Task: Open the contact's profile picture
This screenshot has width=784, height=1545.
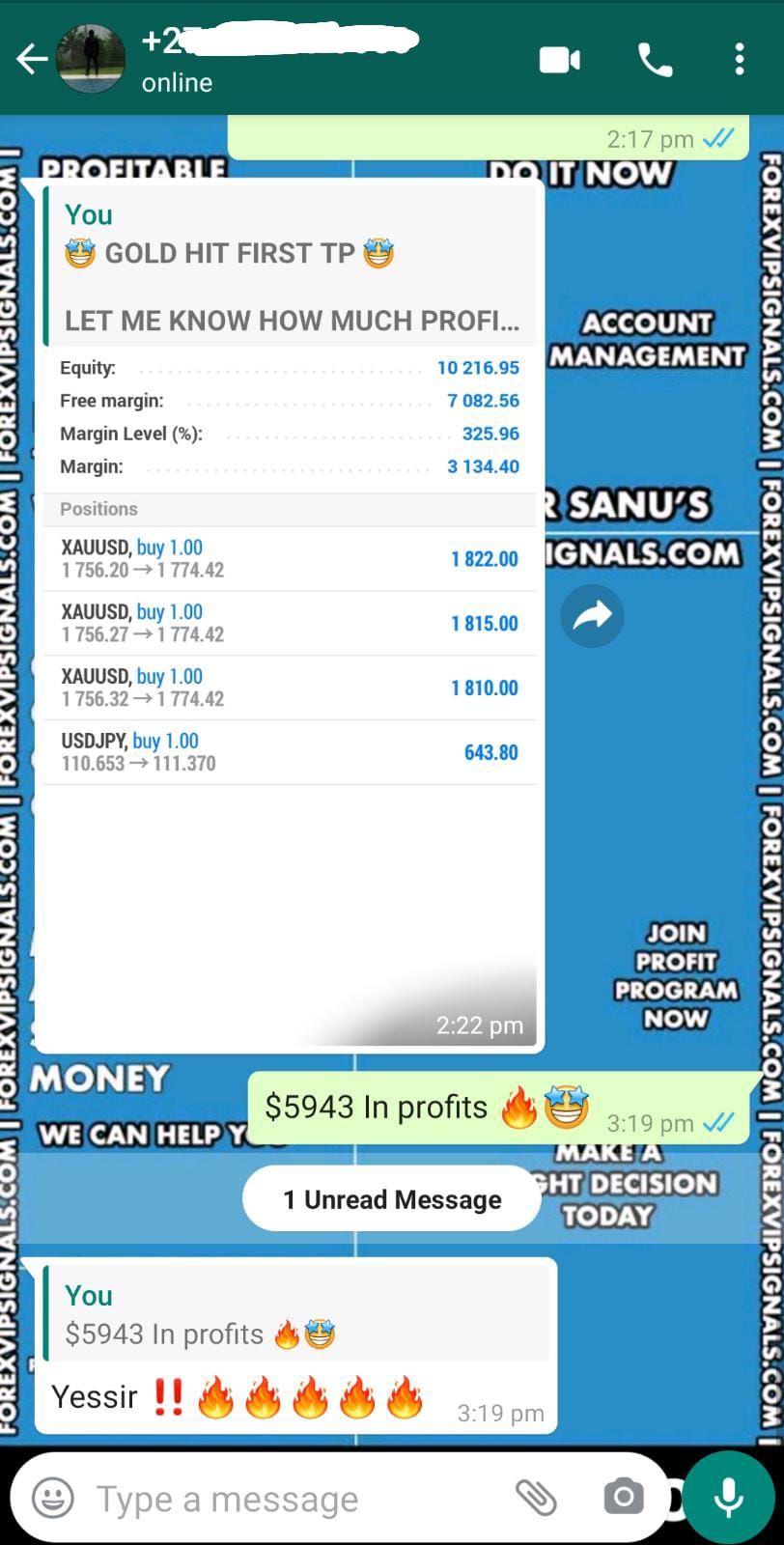Action: pos(91,60)
